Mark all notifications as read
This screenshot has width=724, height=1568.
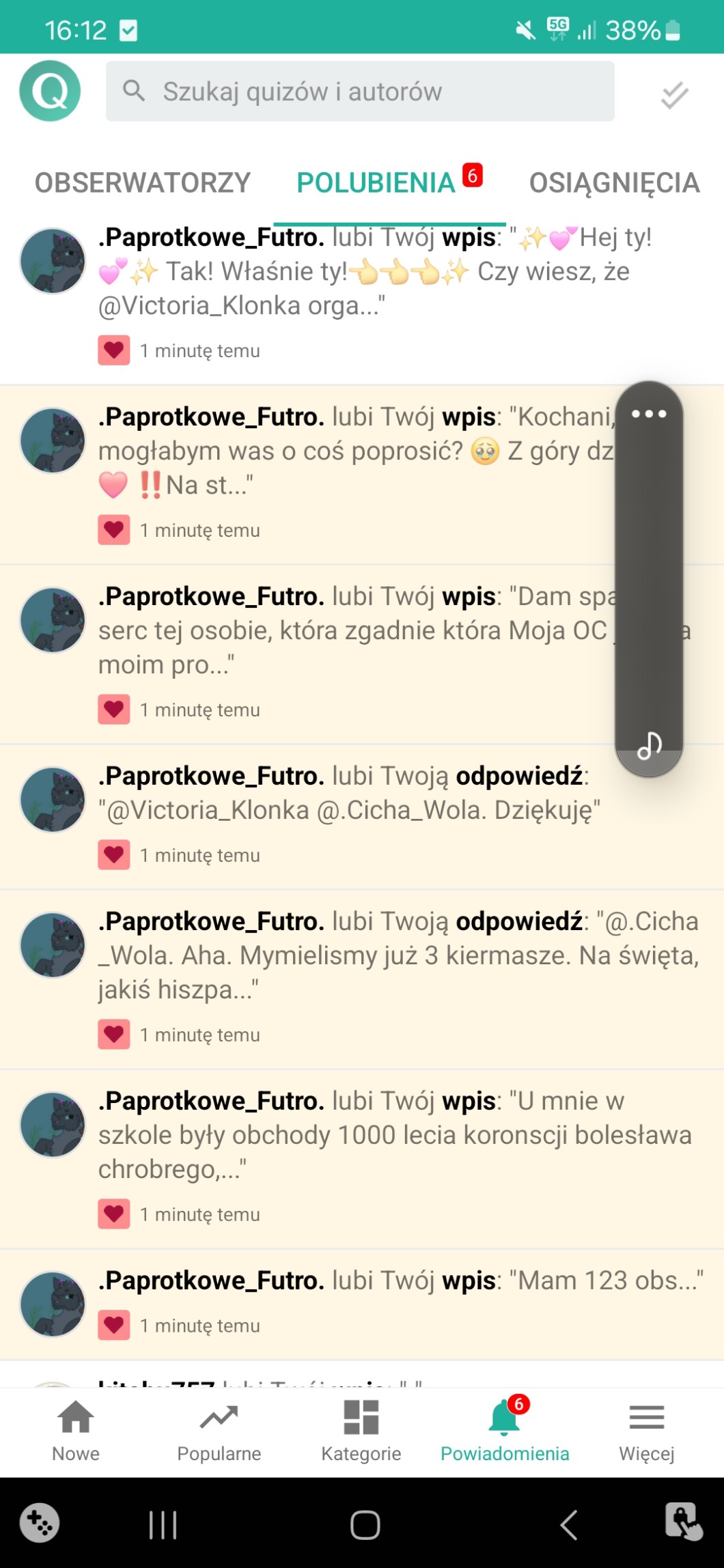coord(673,94)
